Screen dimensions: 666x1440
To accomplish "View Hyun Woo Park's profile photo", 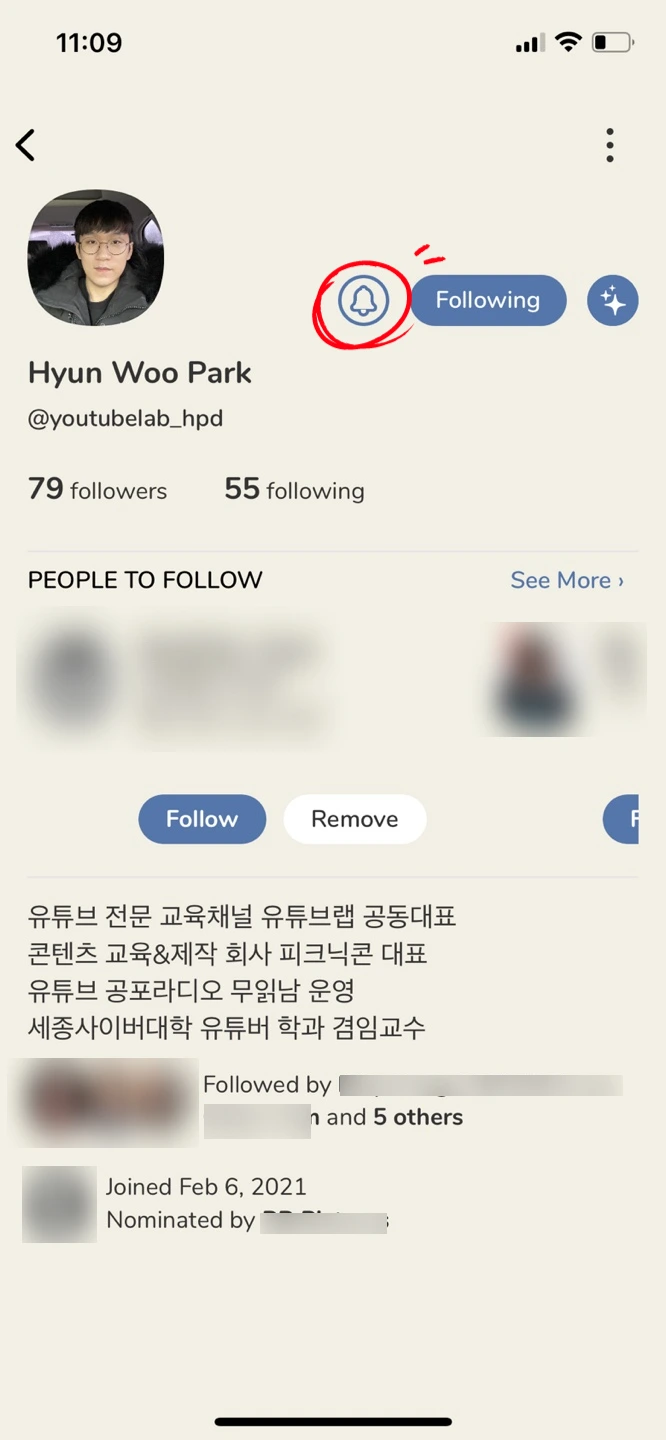I will tap(96, 257).
